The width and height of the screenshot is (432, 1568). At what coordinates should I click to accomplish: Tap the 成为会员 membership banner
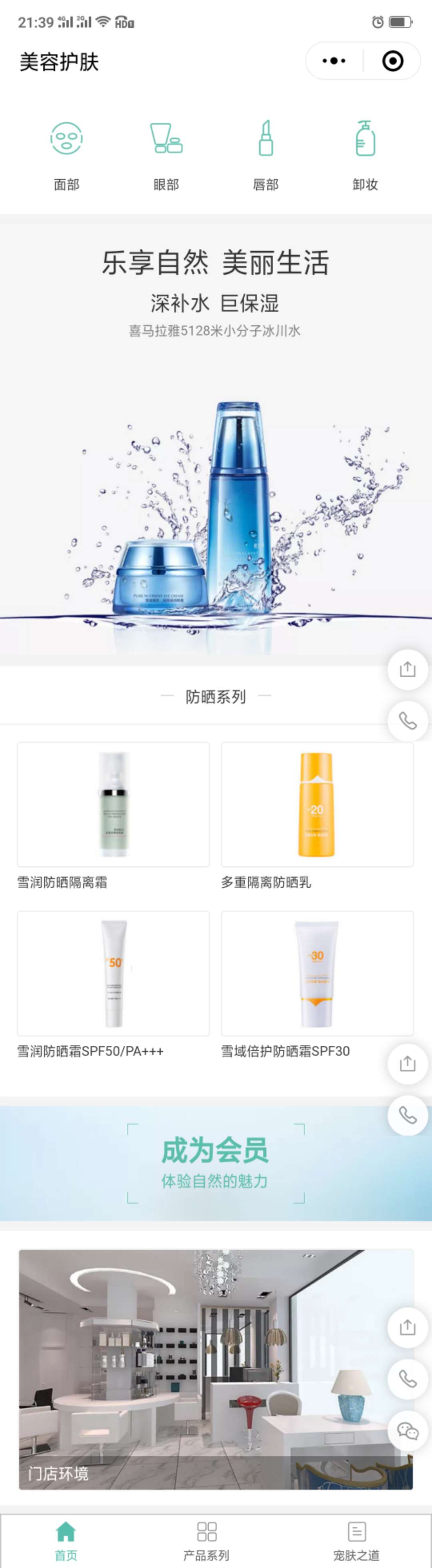(x=216, y=1163)
